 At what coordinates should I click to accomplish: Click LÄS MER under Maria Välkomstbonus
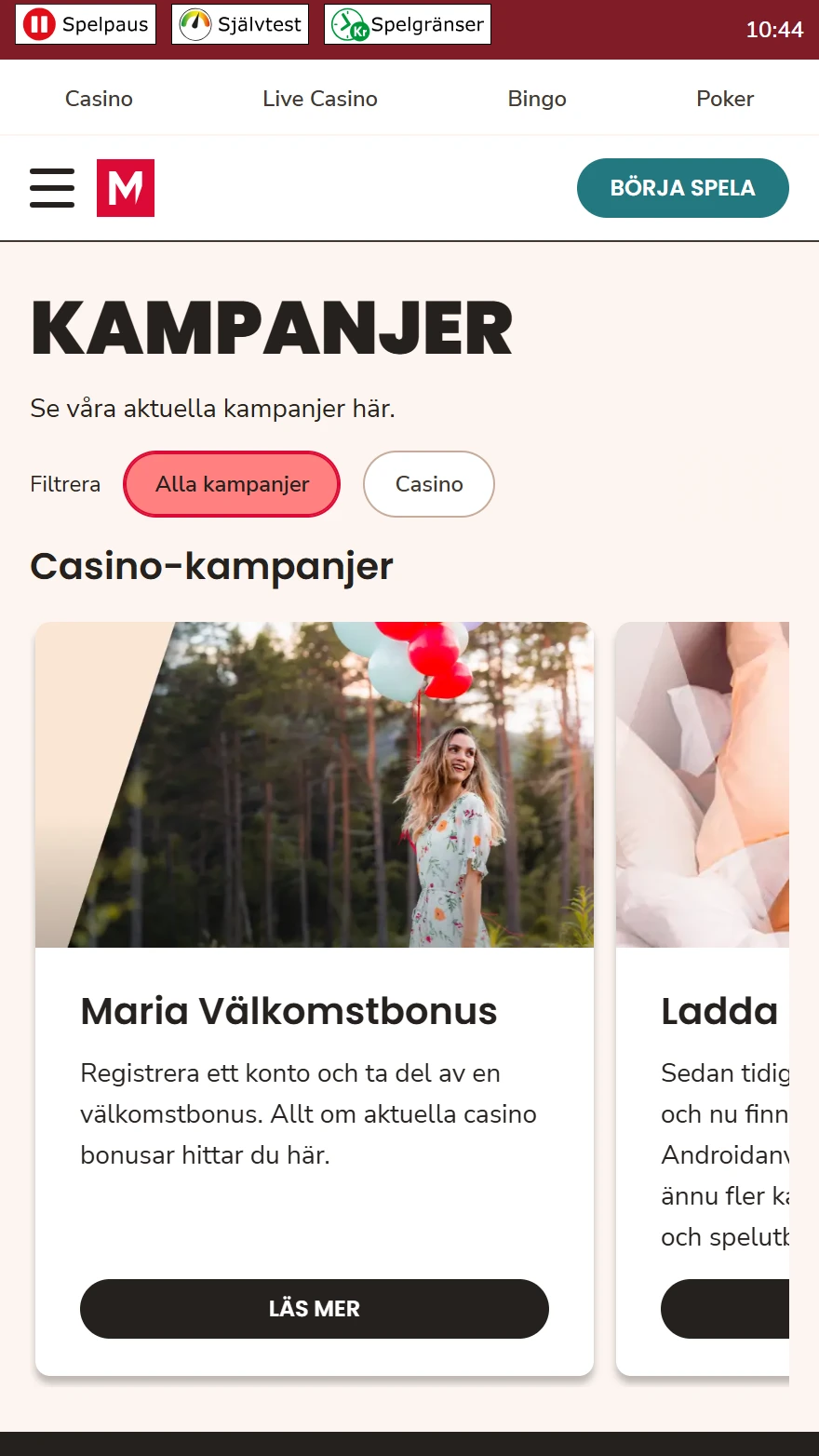(314, 1309)
